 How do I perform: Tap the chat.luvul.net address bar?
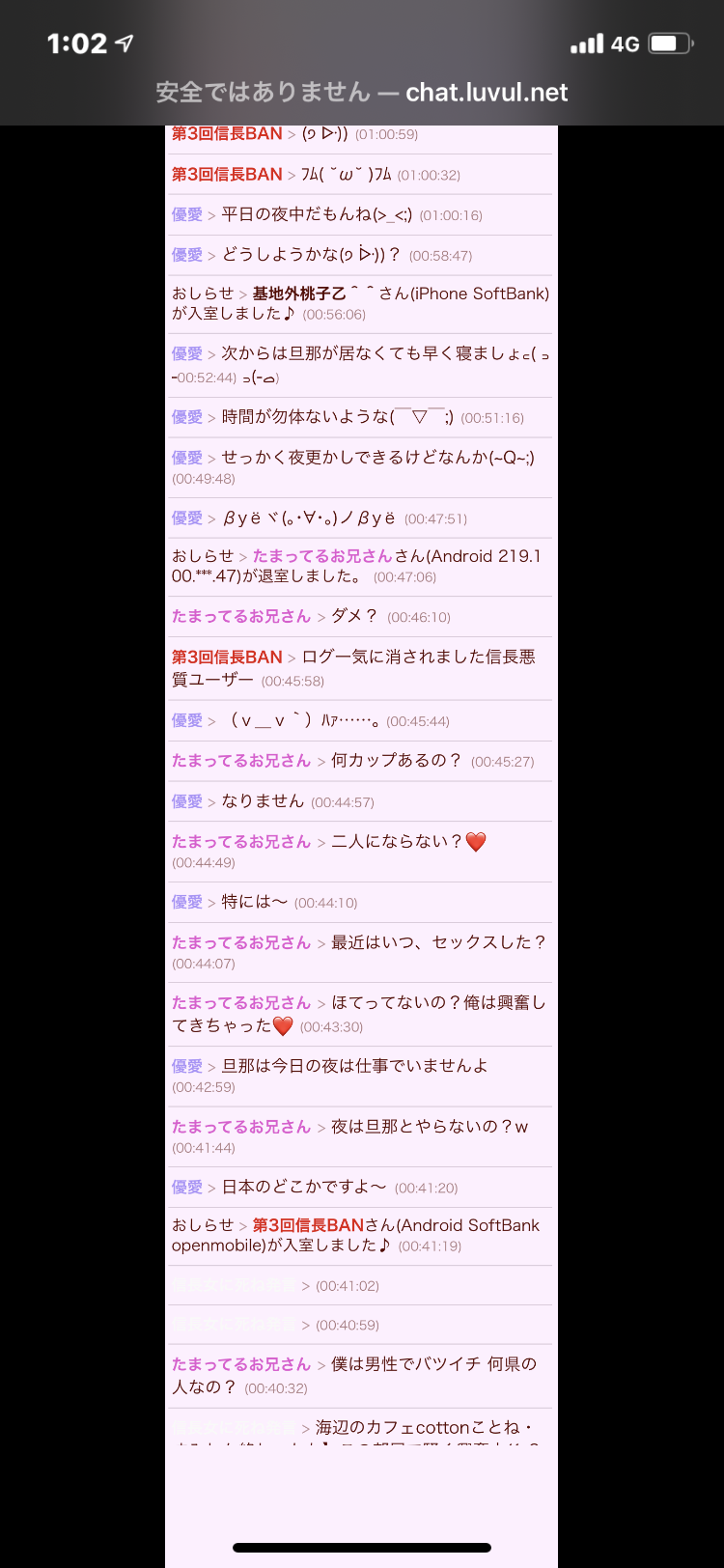click(362, 93)
